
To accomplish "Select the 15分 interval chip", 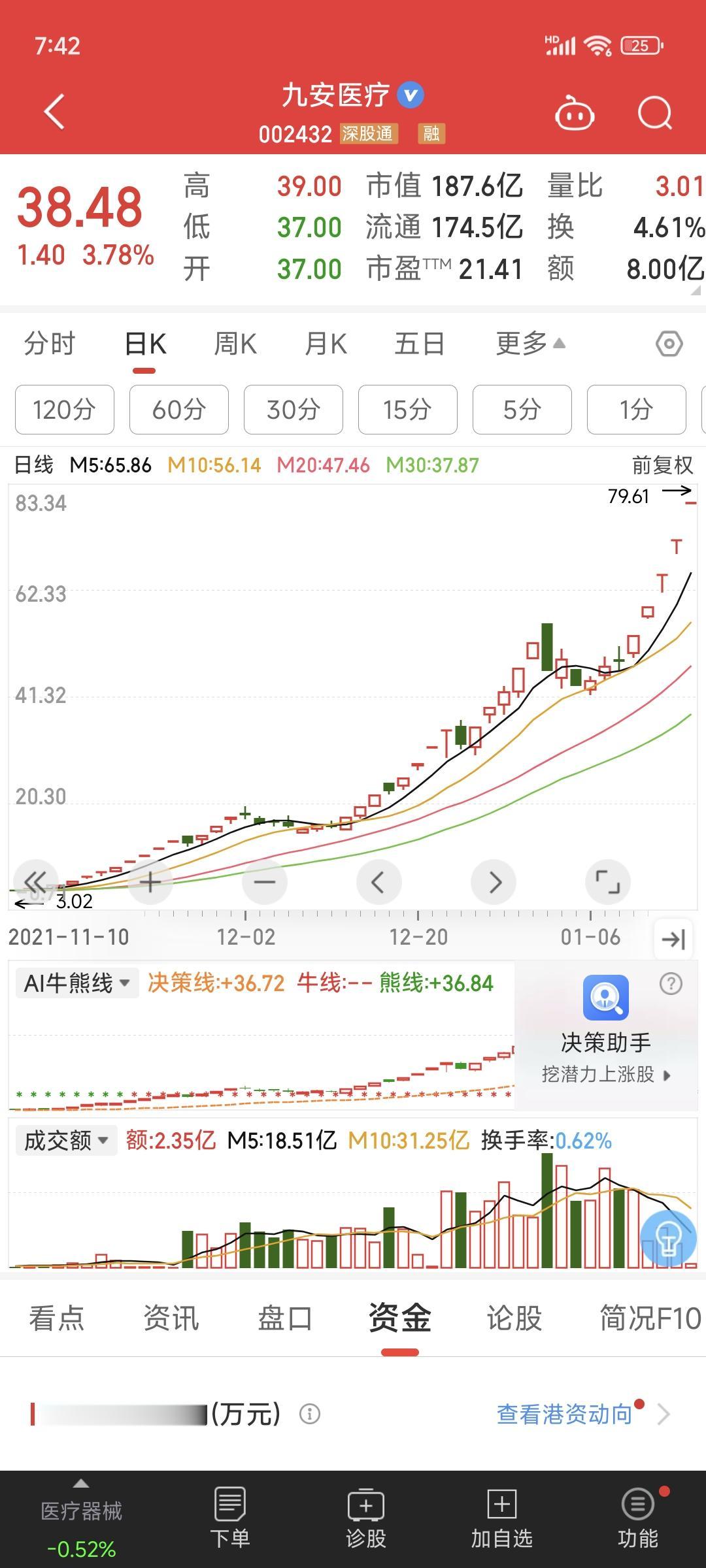I will 408,410.
